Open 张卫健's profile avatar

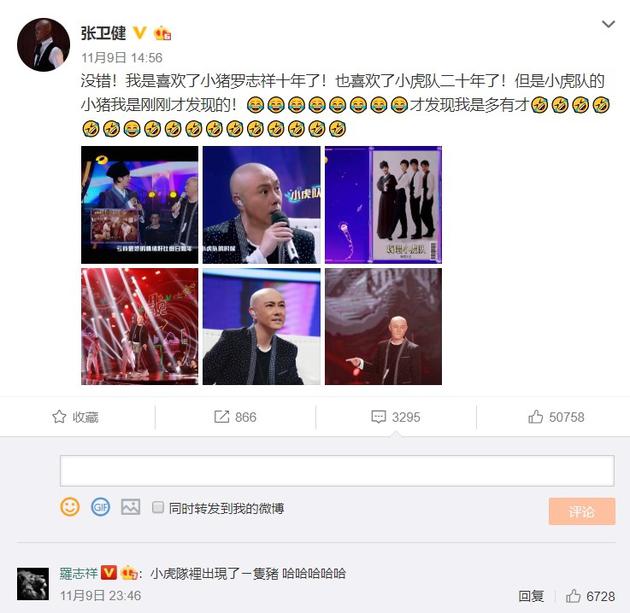pyautogui.click(x=43, y=46)
